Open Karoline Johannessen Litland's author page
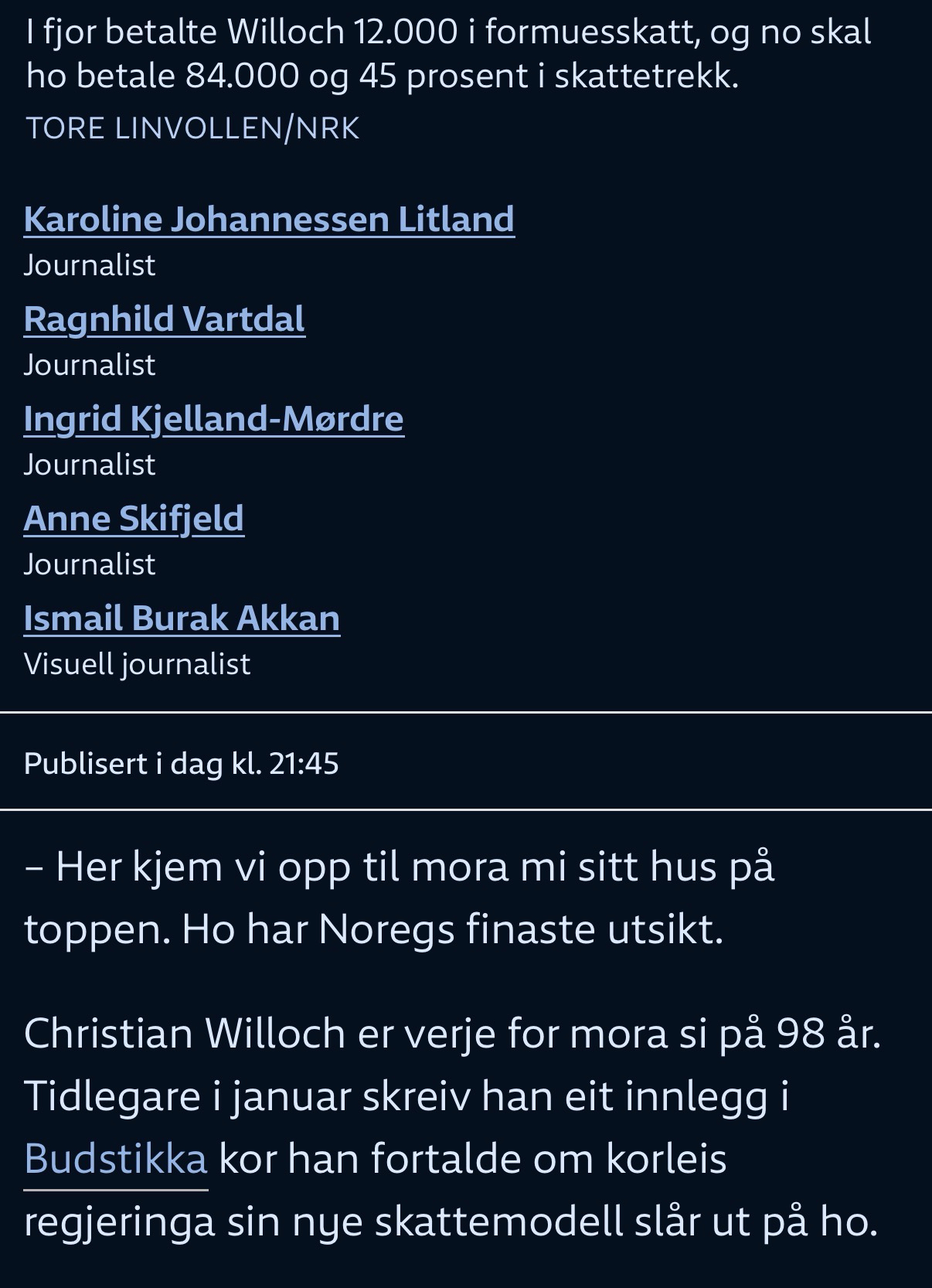The width and height of the screenshot is (932, 1288). click(x=269, y=220)
